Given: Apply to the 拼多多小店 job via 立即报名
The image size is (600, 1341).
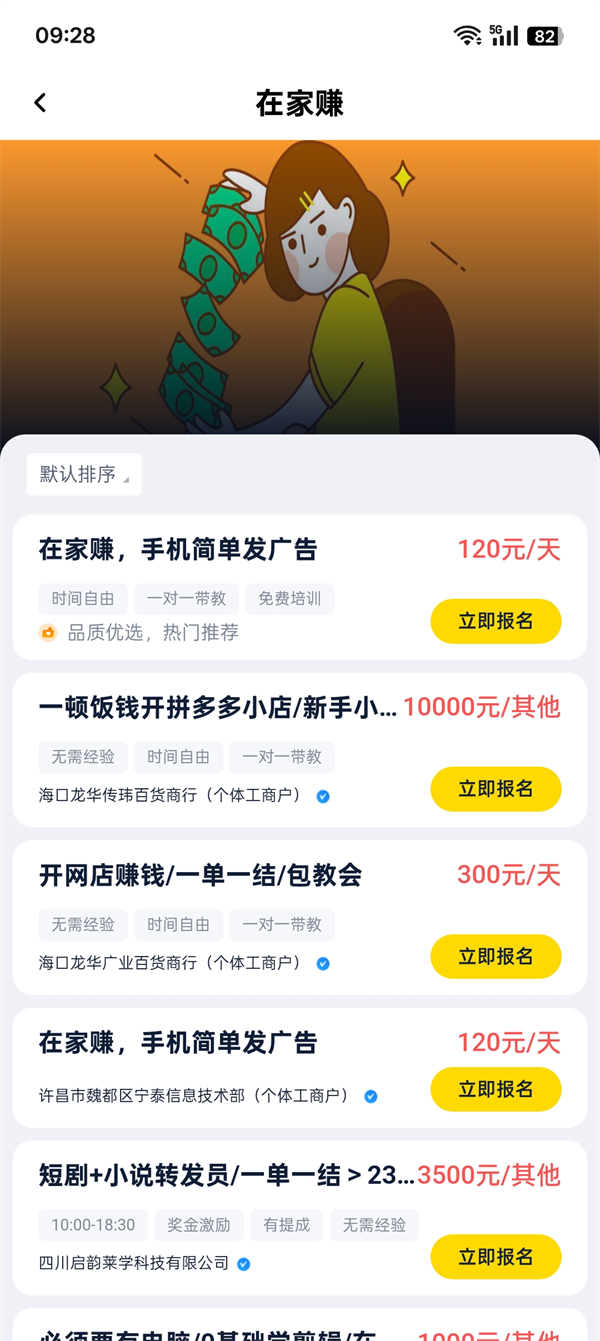Looking at the screenshot, I should coord(495,789).
